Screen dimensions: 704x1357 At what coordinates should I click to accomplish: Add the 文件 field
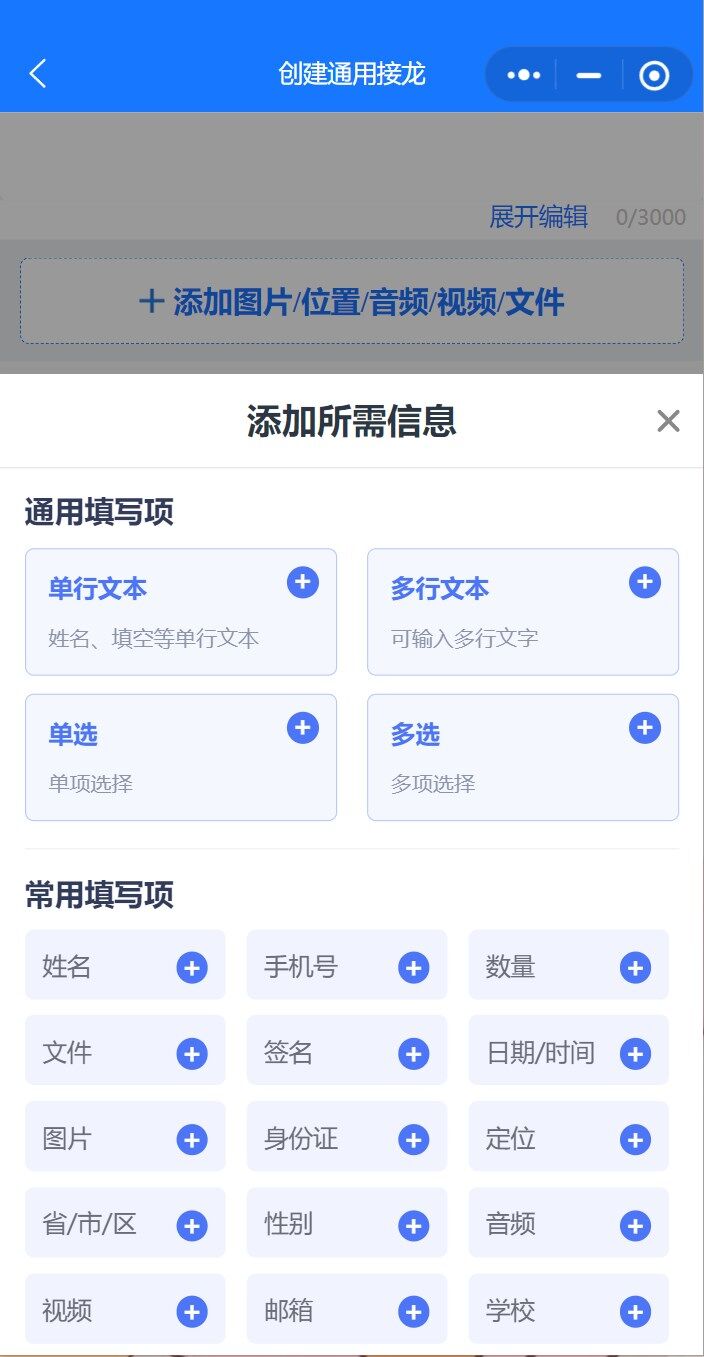[x=192, y=1053]
